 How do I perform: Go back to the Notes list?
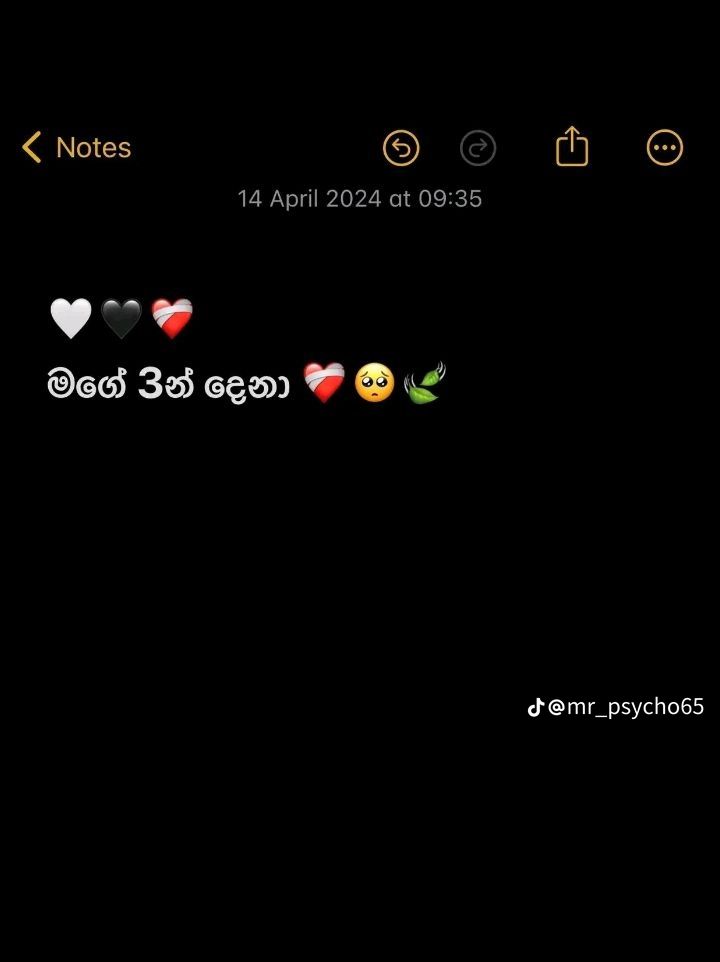[76, 148]
